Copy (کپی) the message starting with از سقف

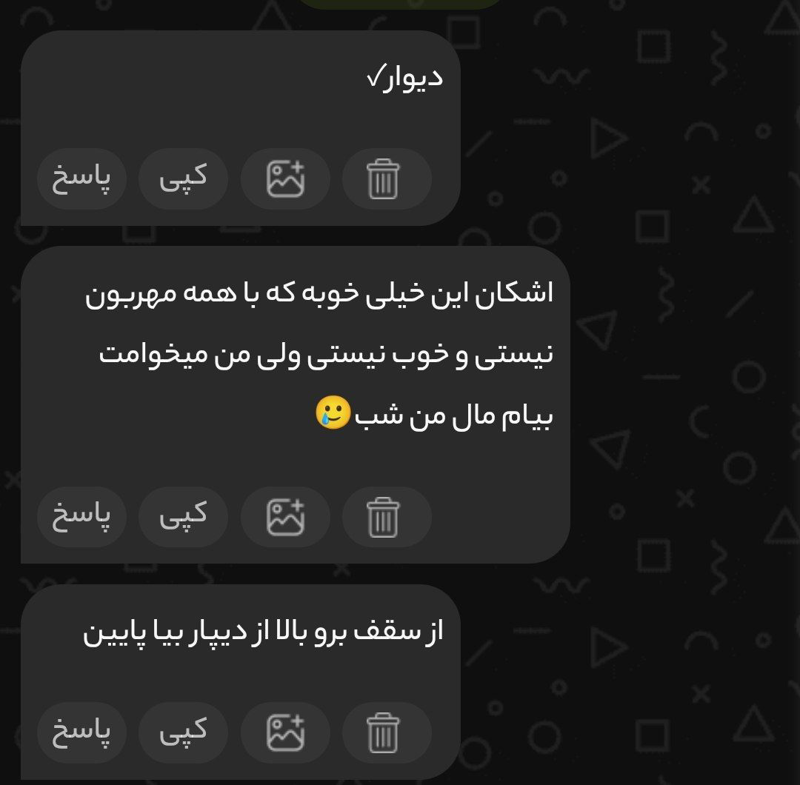(x=183, y=731)
